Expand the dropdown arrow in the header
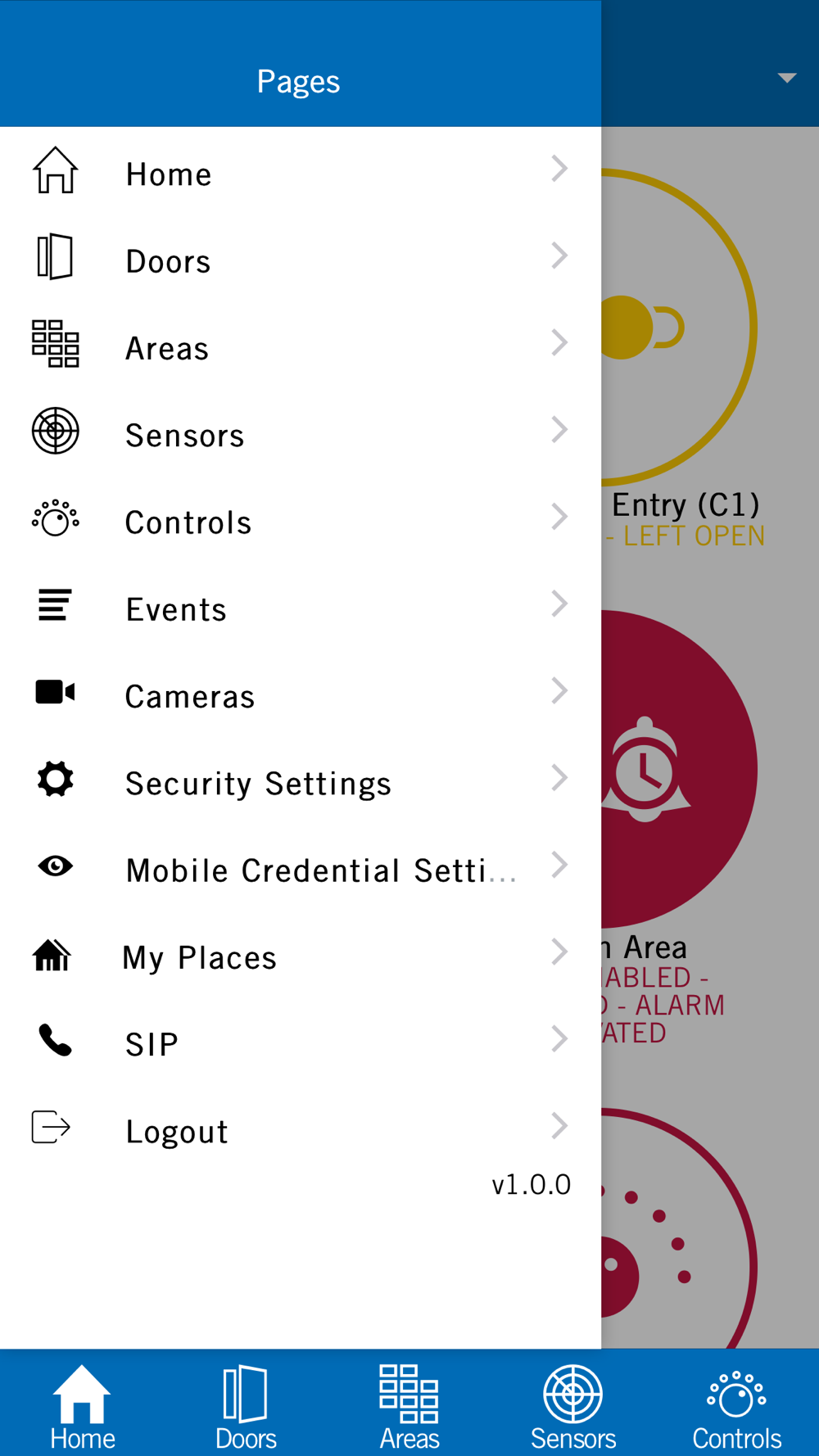The height and width of the screenshot is (1456, 819). coord(786,79)
